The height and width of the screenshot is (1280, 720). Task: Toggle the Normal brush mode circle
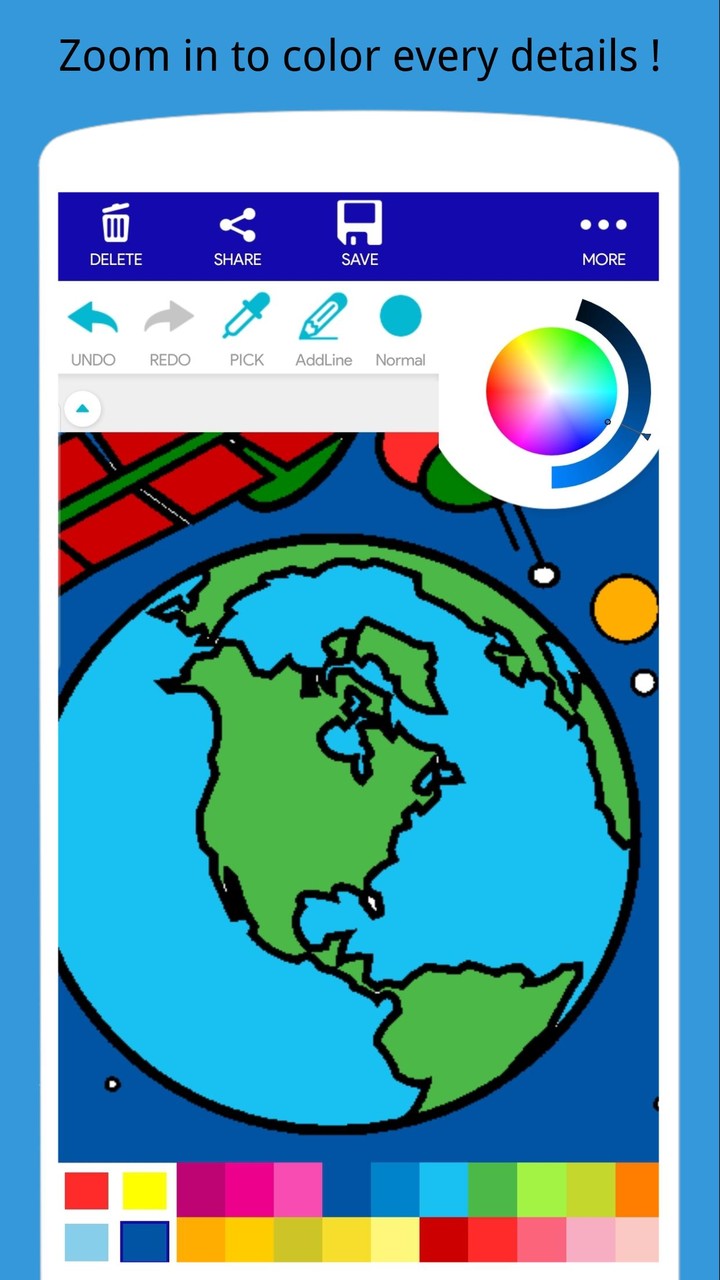point(399,315)
